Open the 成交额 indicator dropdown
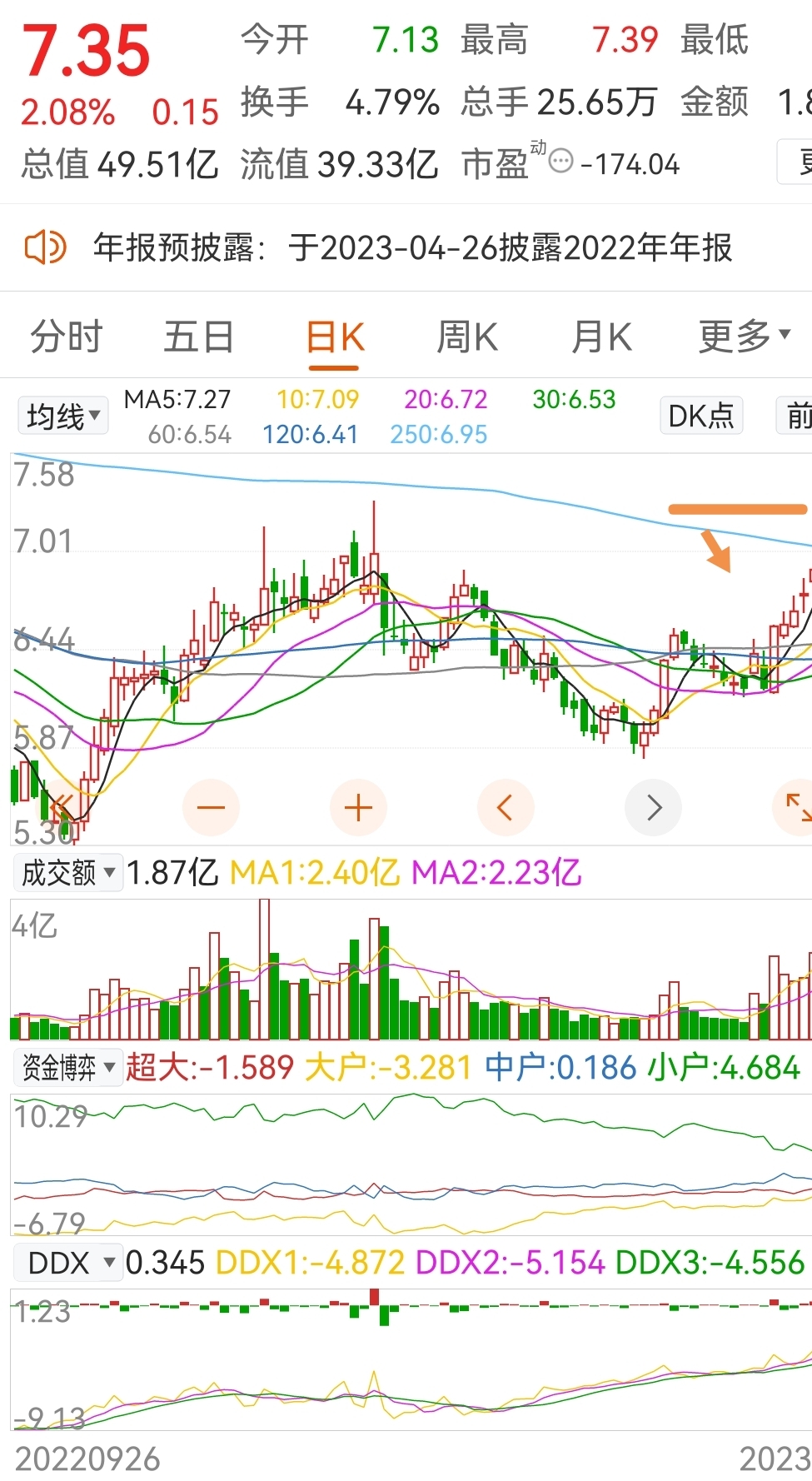 67,871
